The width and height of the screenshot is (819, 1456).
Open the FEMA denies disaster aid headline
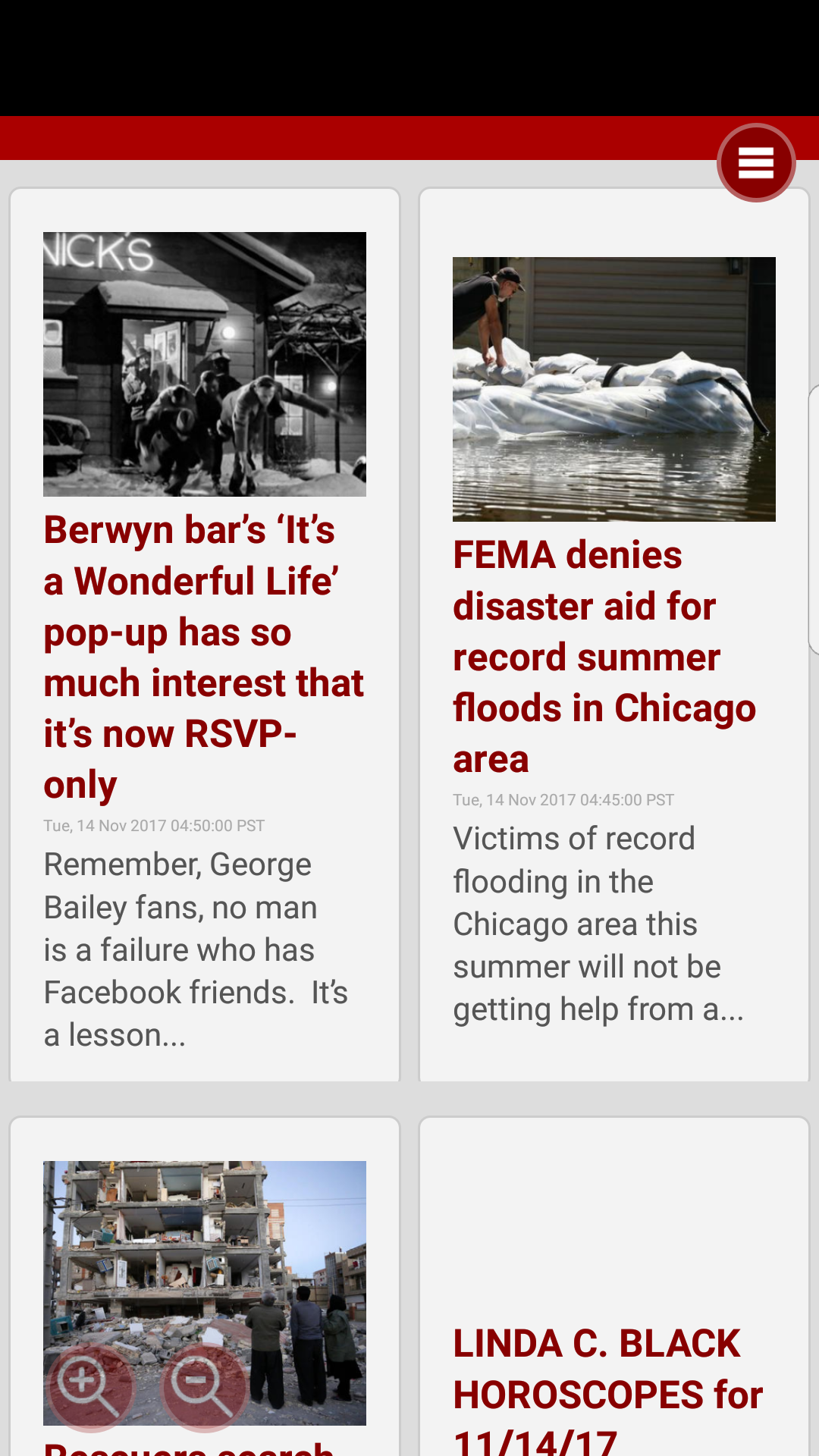(604, 658)
